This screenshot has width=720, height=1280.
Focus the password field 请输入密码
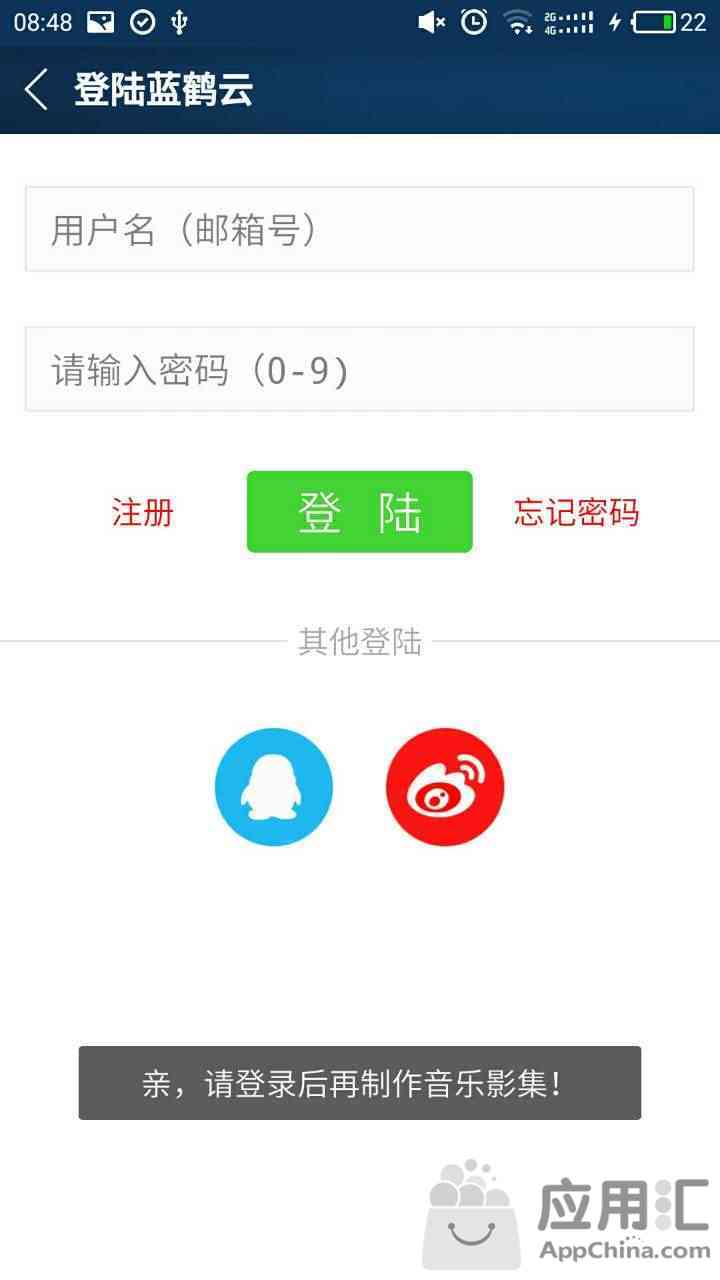tap(359, 369)
